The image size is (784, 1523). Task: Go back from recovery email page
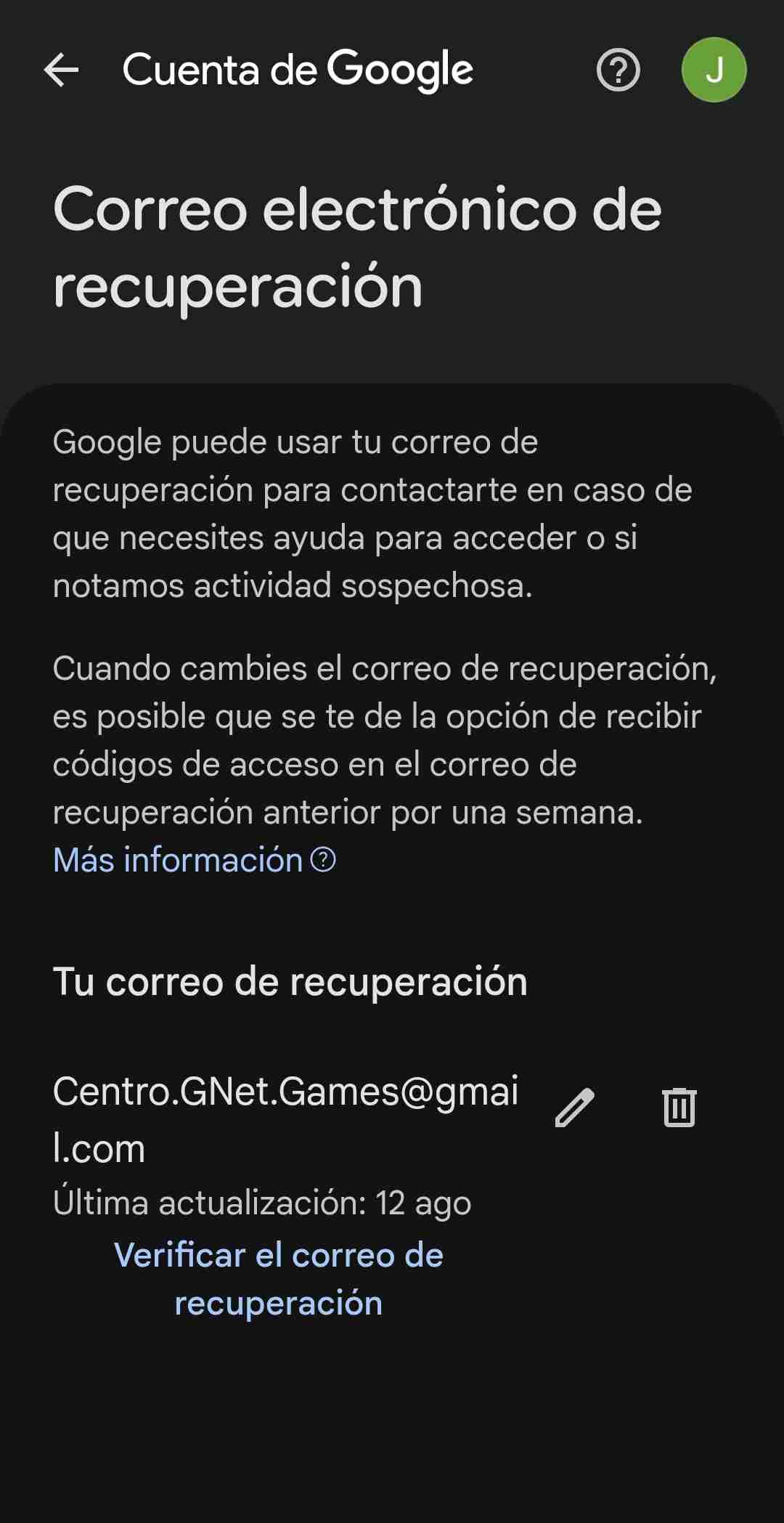coord(62,70)
